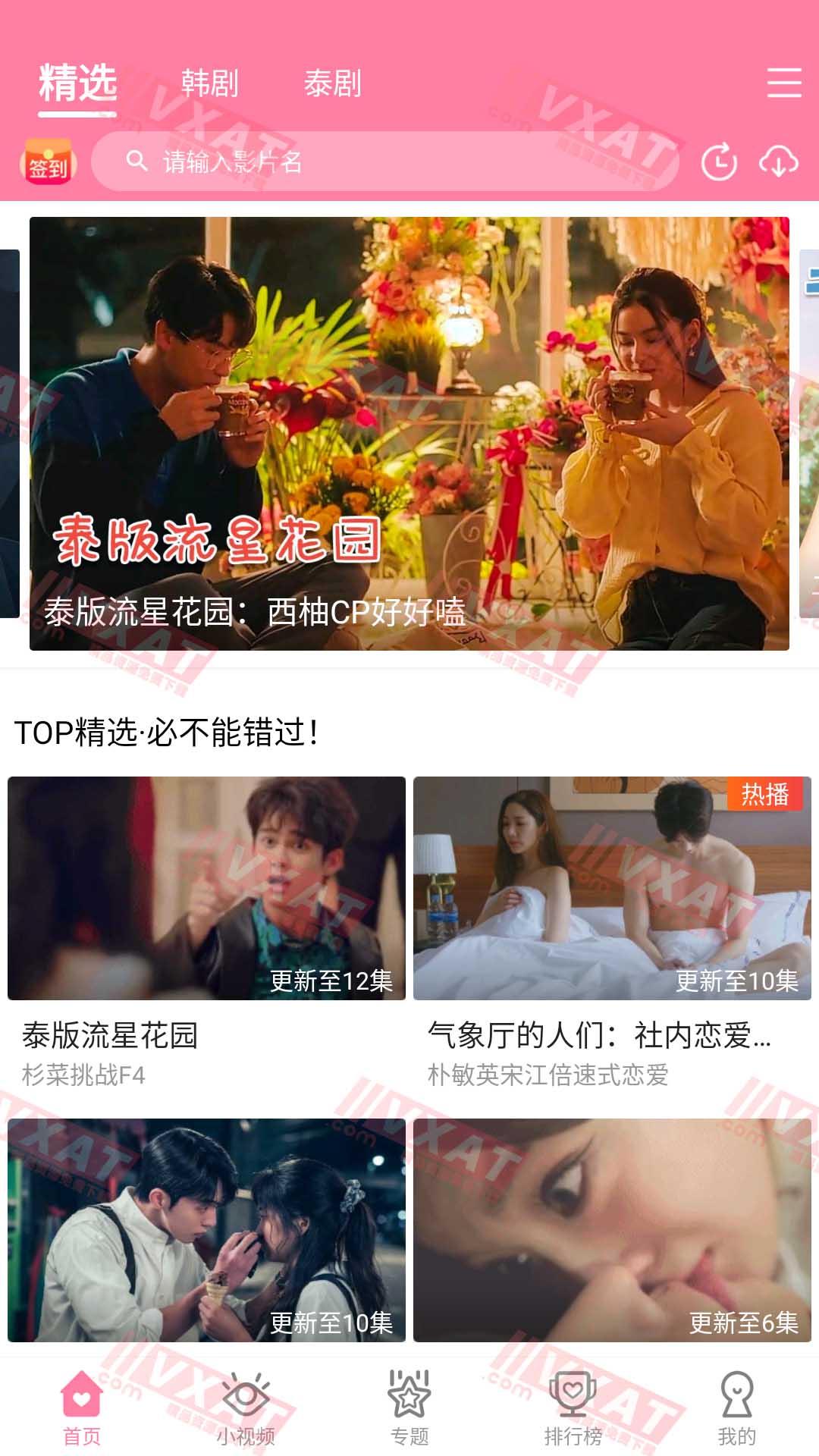Image resolution: width=819 pixels, height=1456 pixels.
Task: Open the watch history clock icon
Action: 719,162
